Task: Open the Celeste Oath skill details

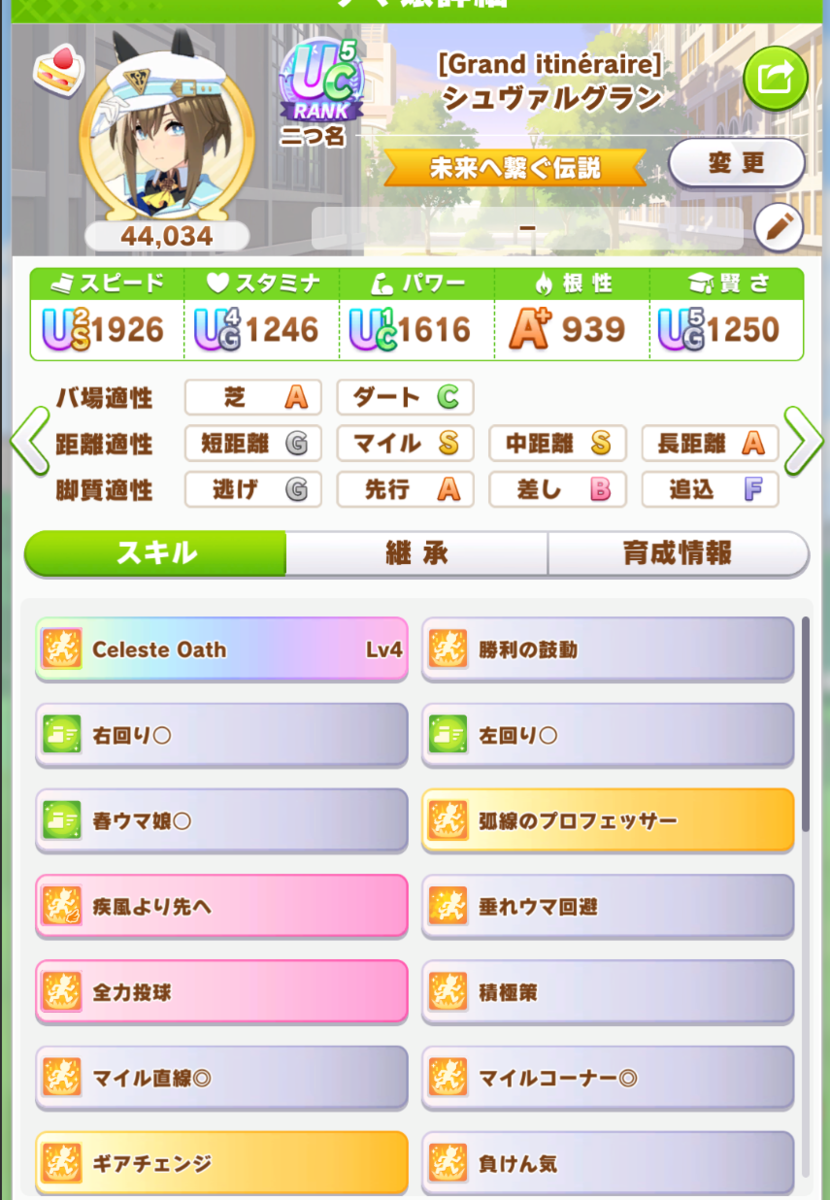Action: tap(222, 650)
